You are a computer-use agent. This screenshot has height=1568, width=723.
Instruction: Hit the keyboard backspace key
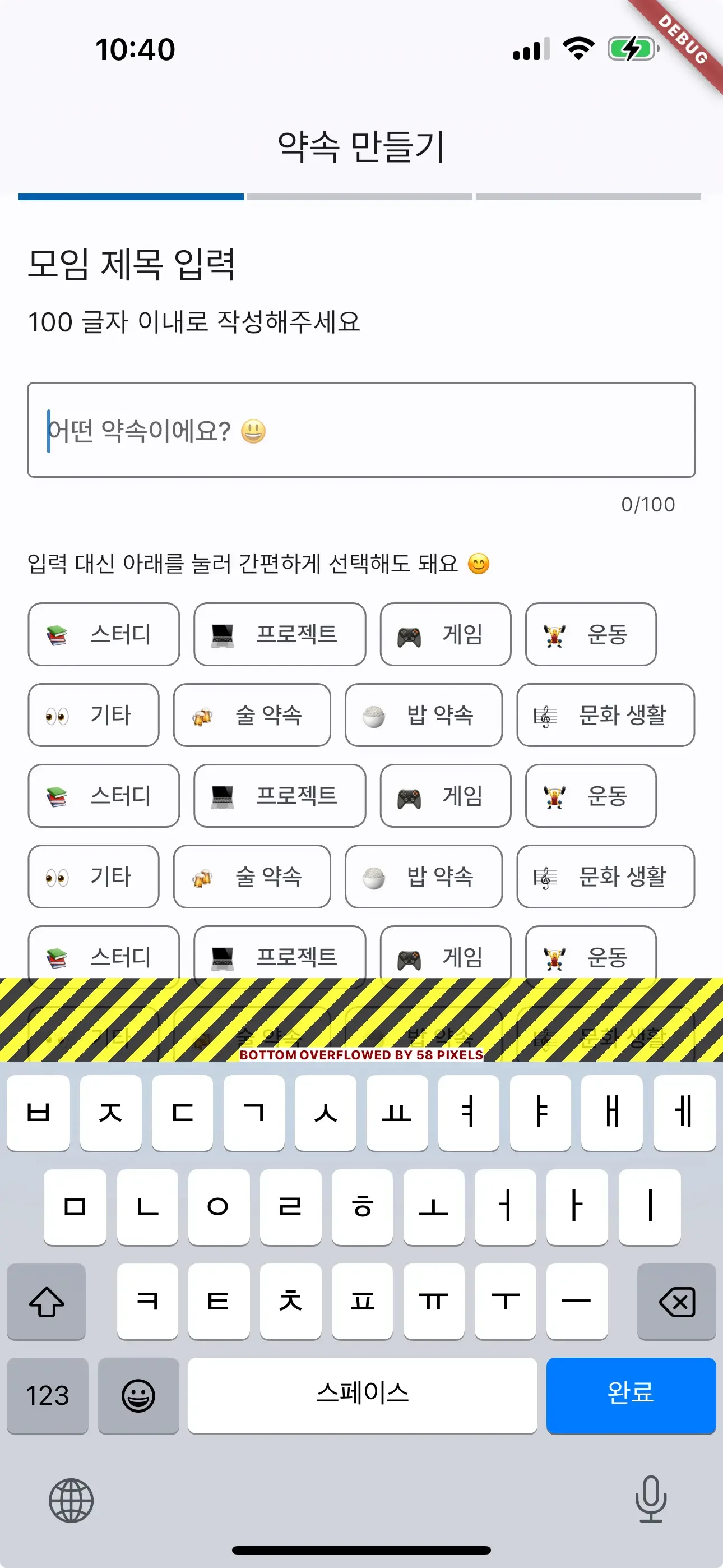[675, 1302]
